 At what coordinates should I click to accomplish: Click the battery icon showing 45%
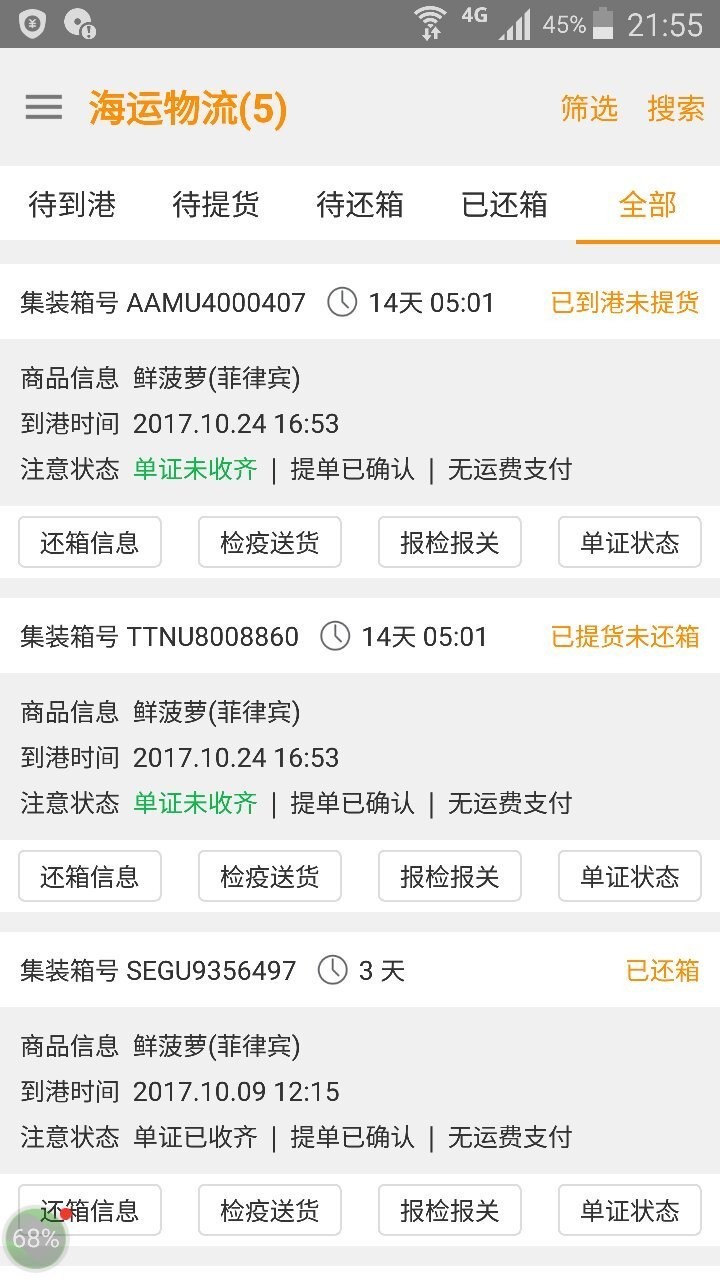(604, 25)
